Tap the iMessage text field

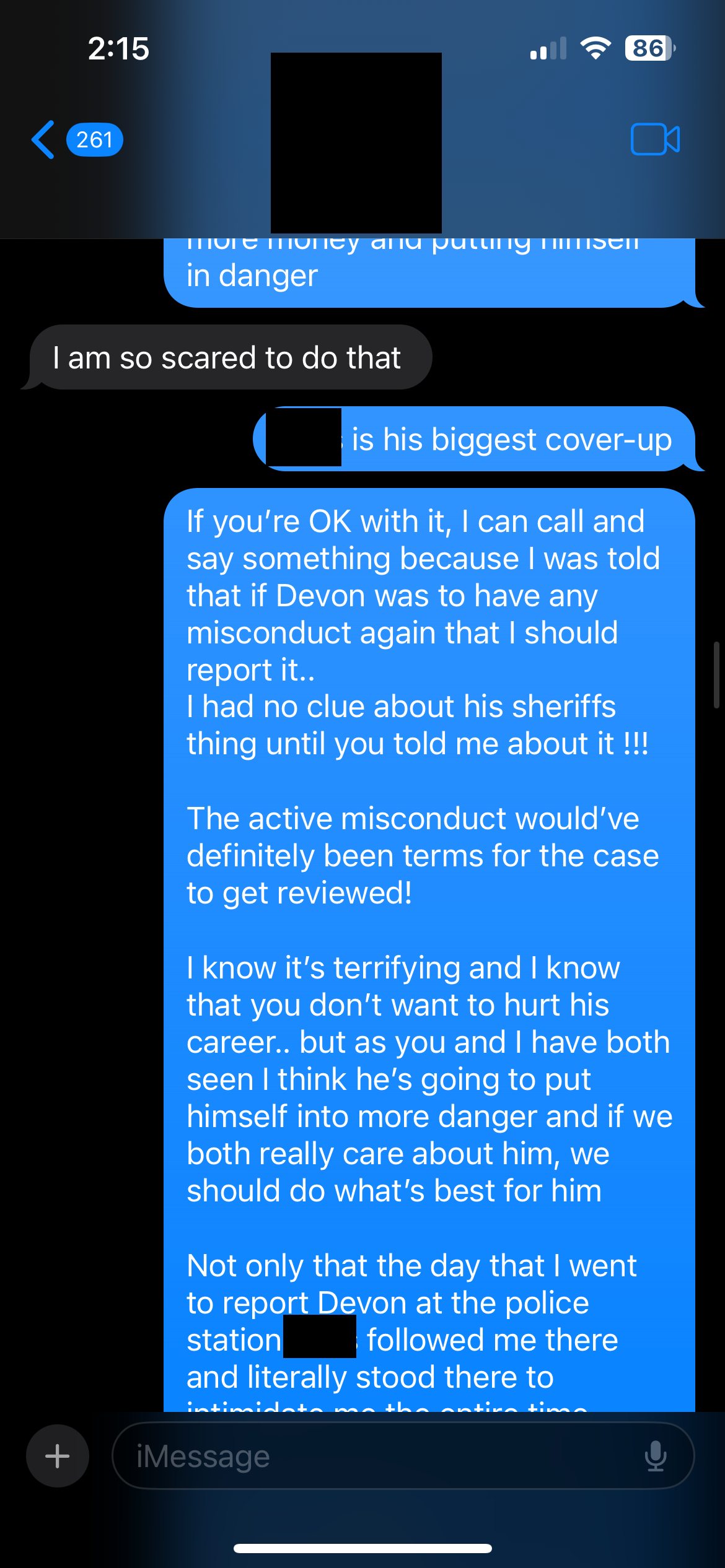click(x=372, y=1456)
